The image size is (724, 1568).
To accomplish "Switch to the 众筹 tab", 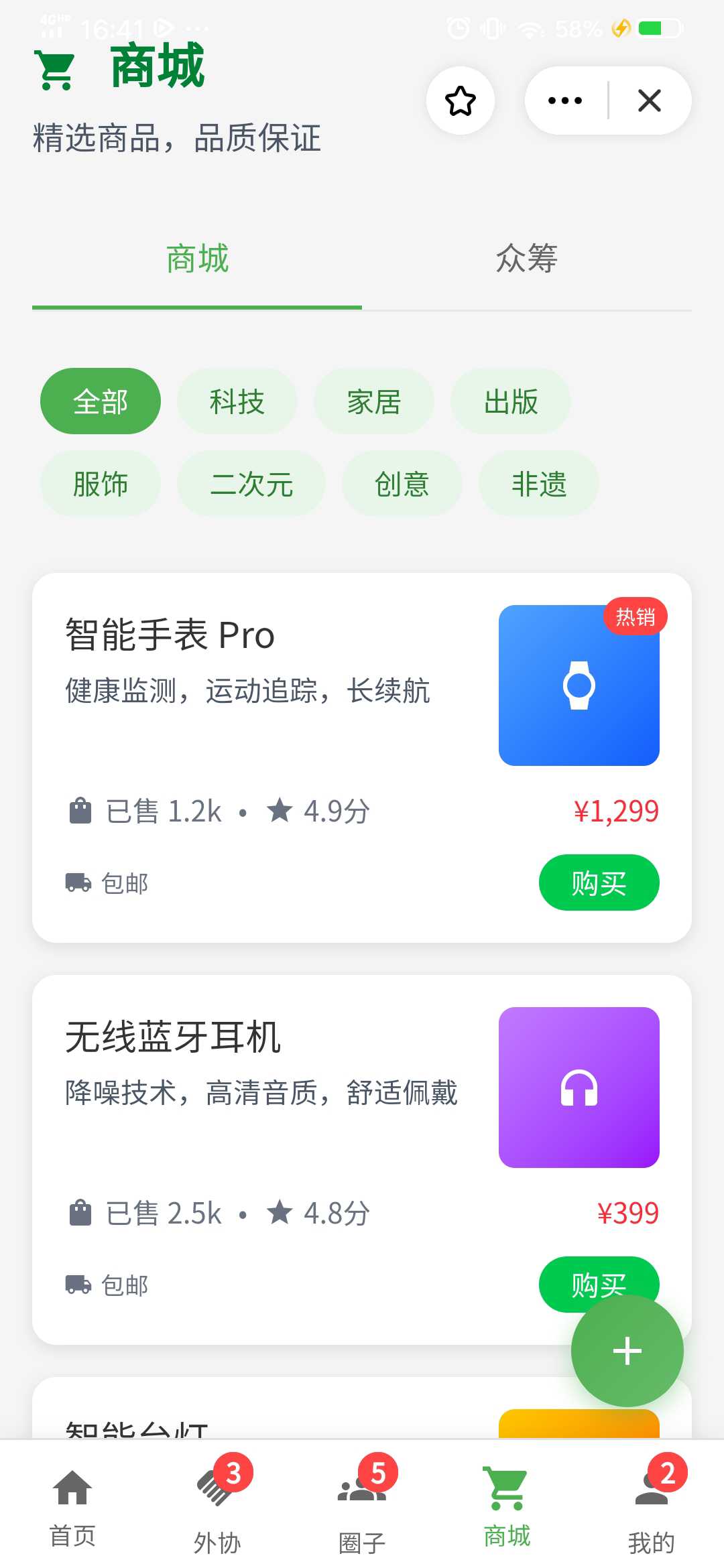I will [526, 259].
